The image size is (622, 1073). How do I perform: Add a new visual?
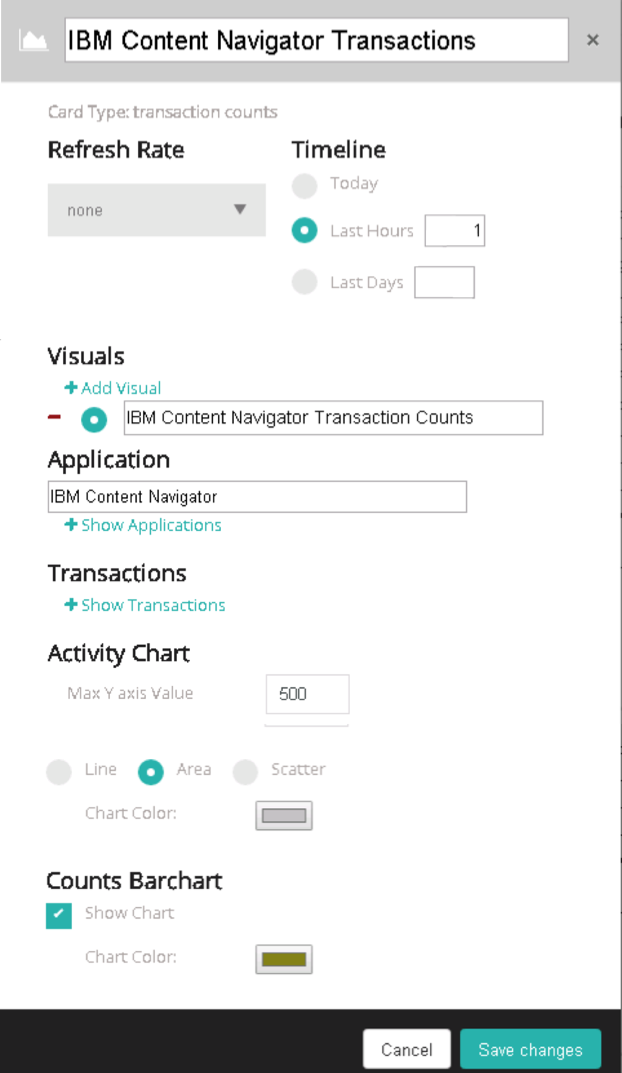(x=113, y=388)
